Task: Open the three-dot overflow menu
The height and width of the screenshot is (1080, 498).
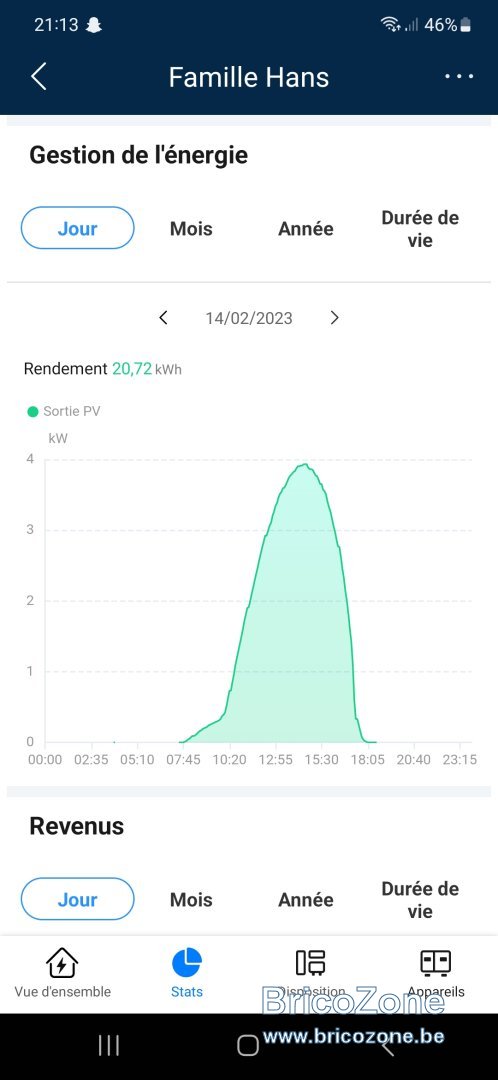Action: pos(459,76)
